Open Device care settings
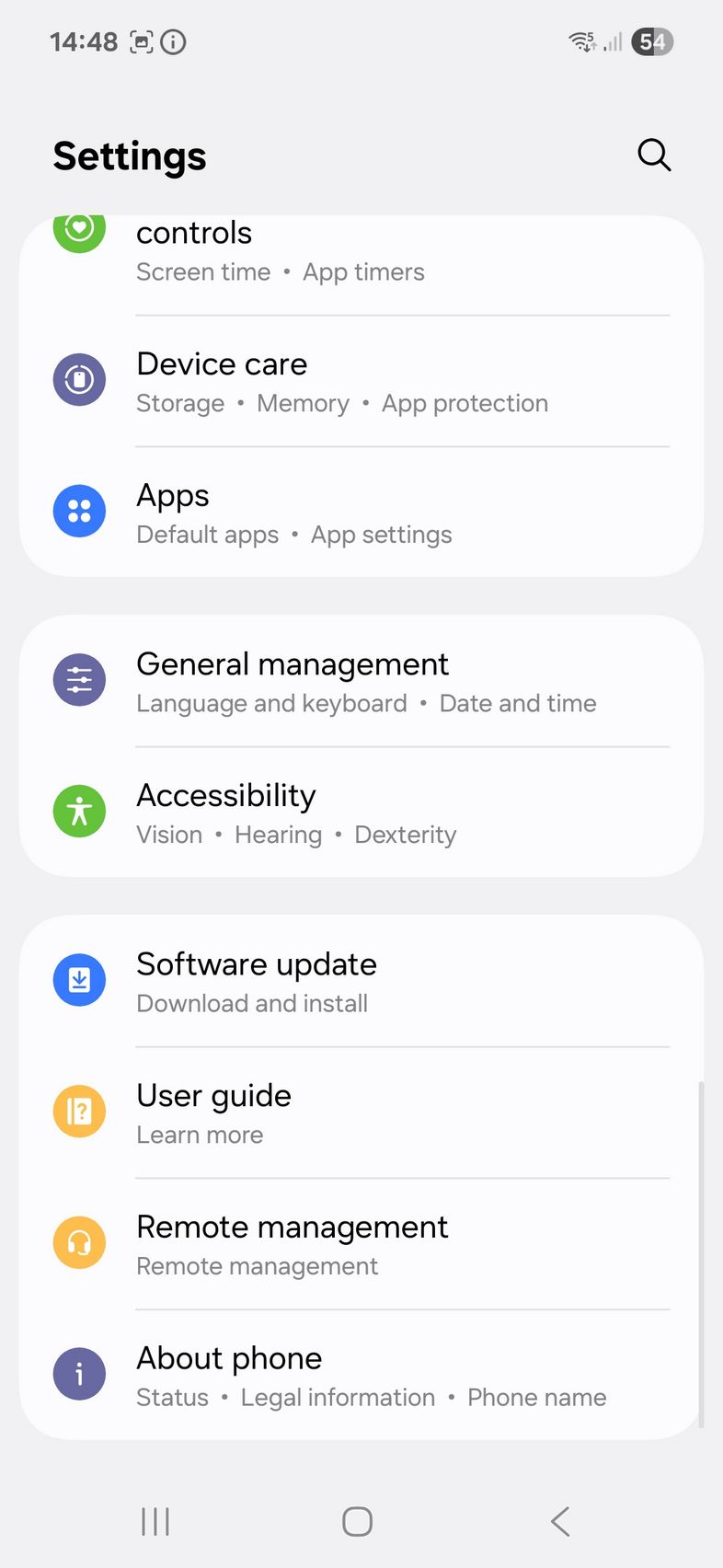This screenshot has height=1568, width=723. pos(361,381)
